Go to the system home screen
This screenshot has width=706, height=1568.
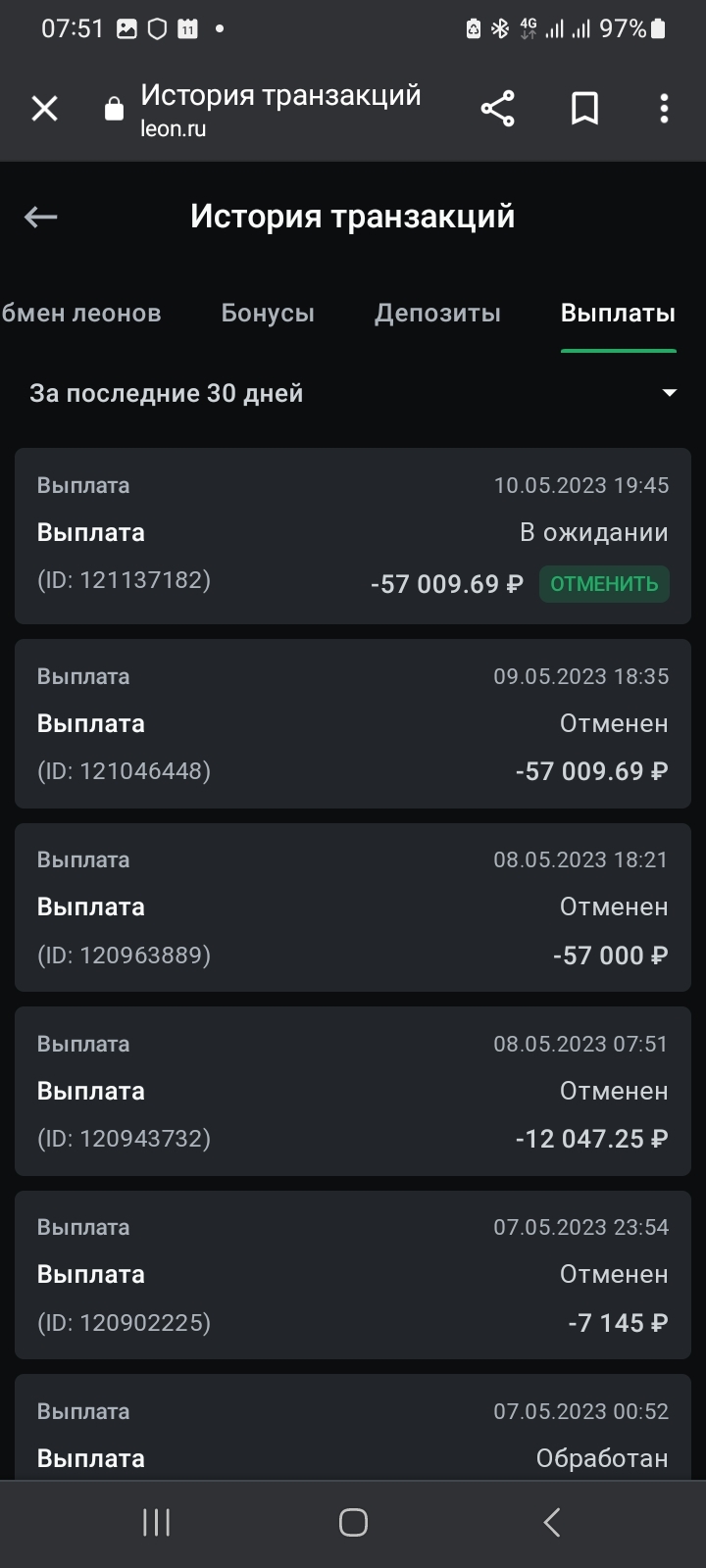pyautogui.click(x=353, y=1522)
